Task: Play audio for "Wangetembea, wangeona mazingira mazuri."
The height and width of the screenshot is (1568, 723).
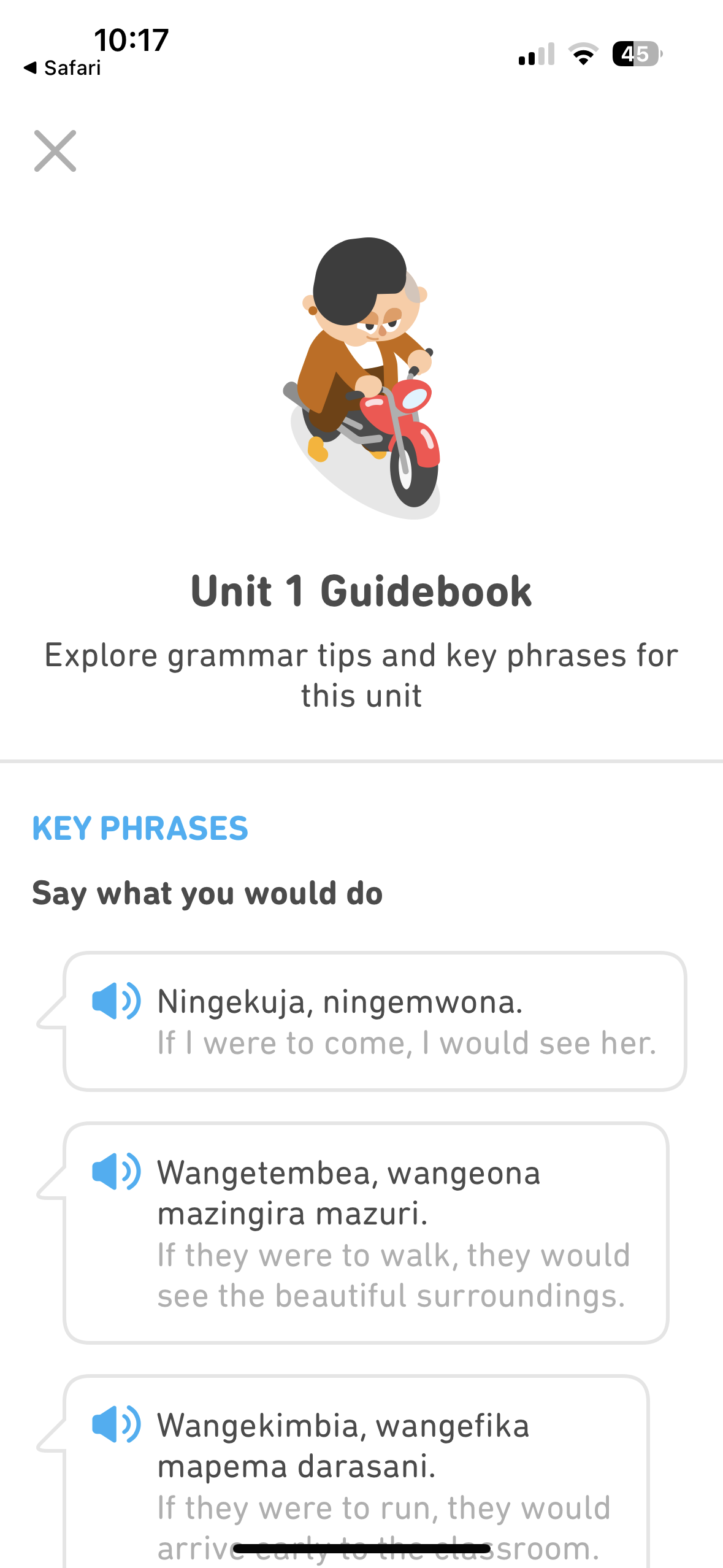Action: [117, 1171]
